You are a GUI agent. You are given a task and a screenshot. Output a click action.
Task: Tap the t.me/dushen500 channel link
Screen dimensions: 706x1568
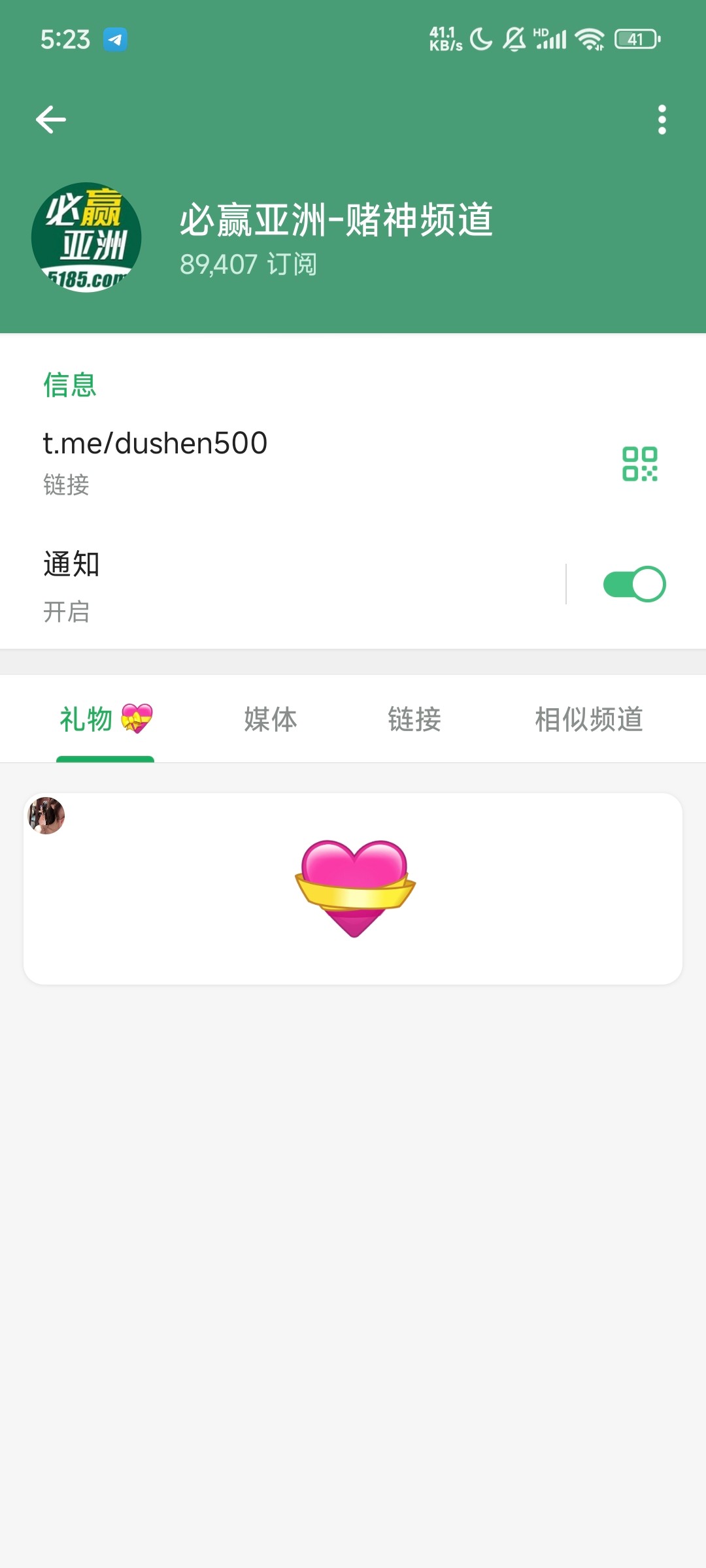click(x=156, y=444)
